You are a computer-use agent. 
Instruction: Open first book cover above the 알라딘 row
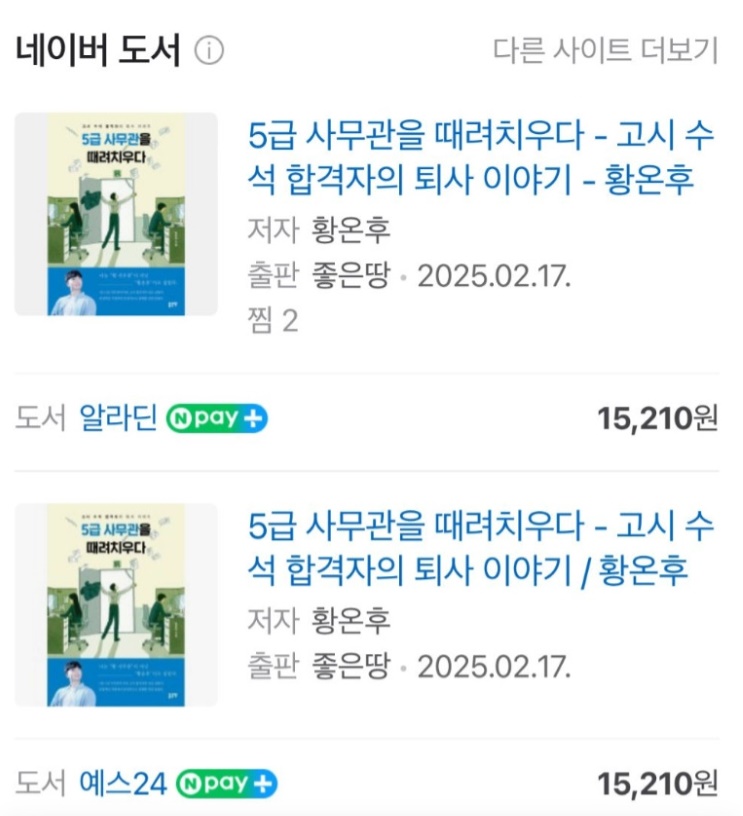116,215
